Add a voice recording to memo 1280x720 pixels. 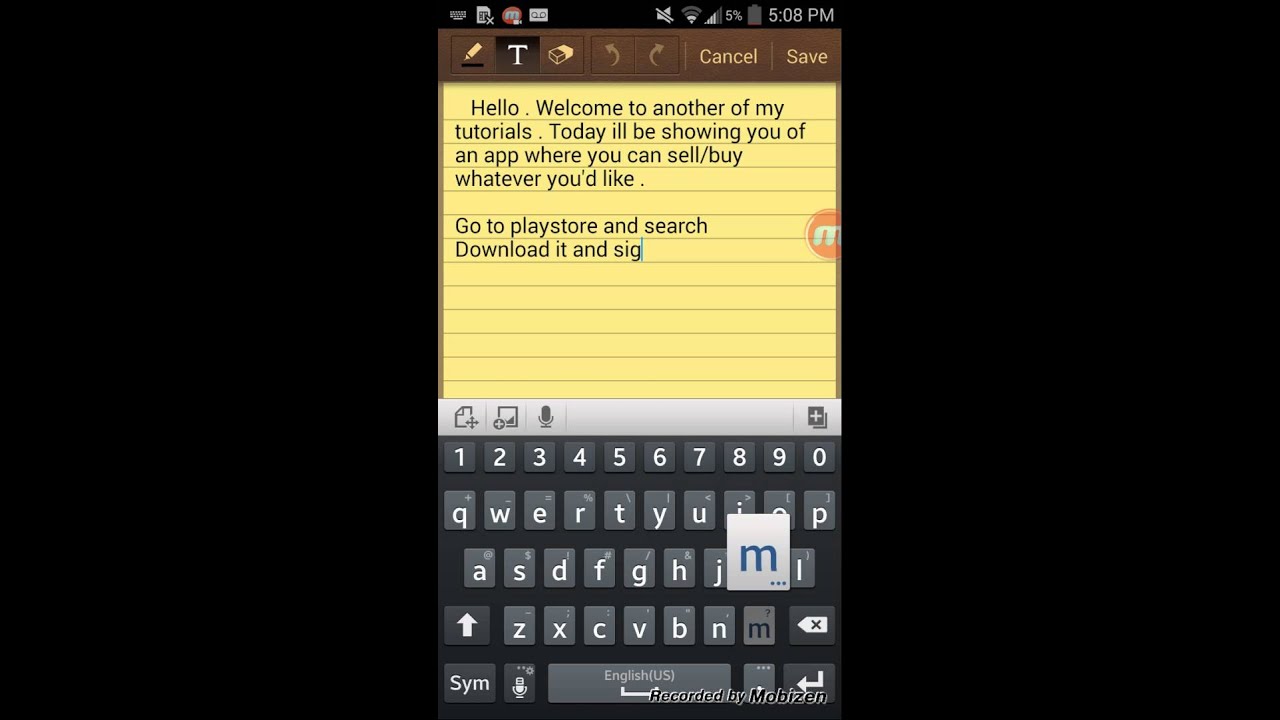coord(546,417)
